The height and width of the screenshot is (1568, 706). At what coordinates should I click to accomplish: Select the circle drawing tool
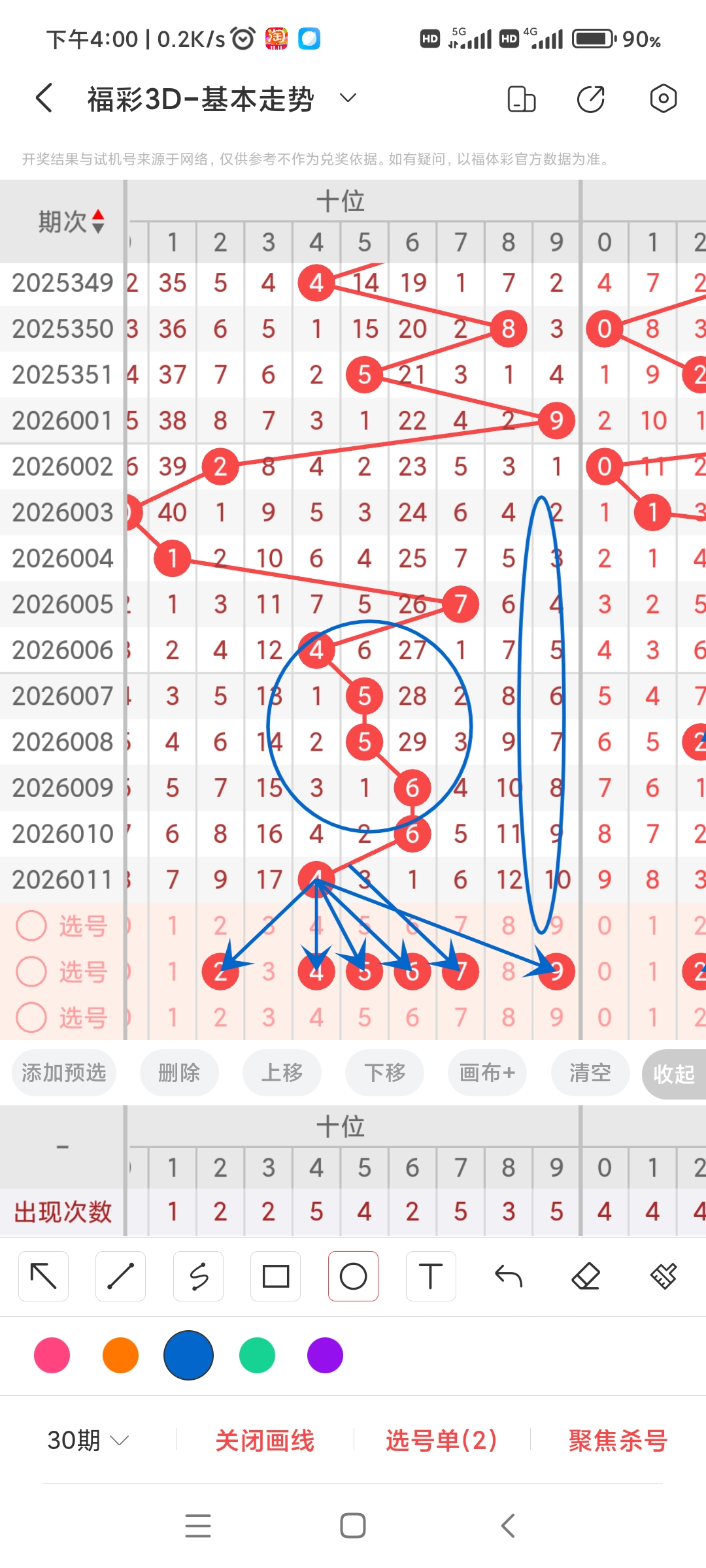click(x=353, y=1275)
